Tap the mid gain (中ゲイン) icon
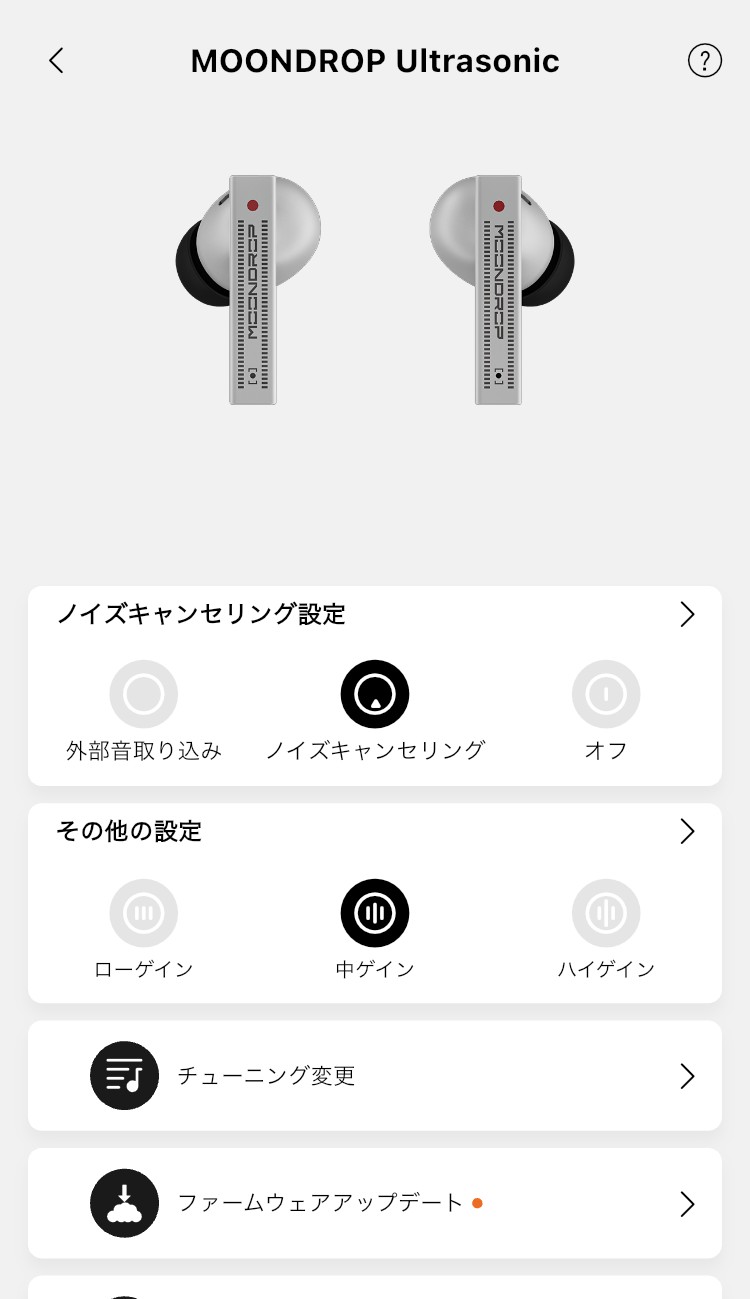The height and width of the screenshot is (1299, 750). point(375,912)
